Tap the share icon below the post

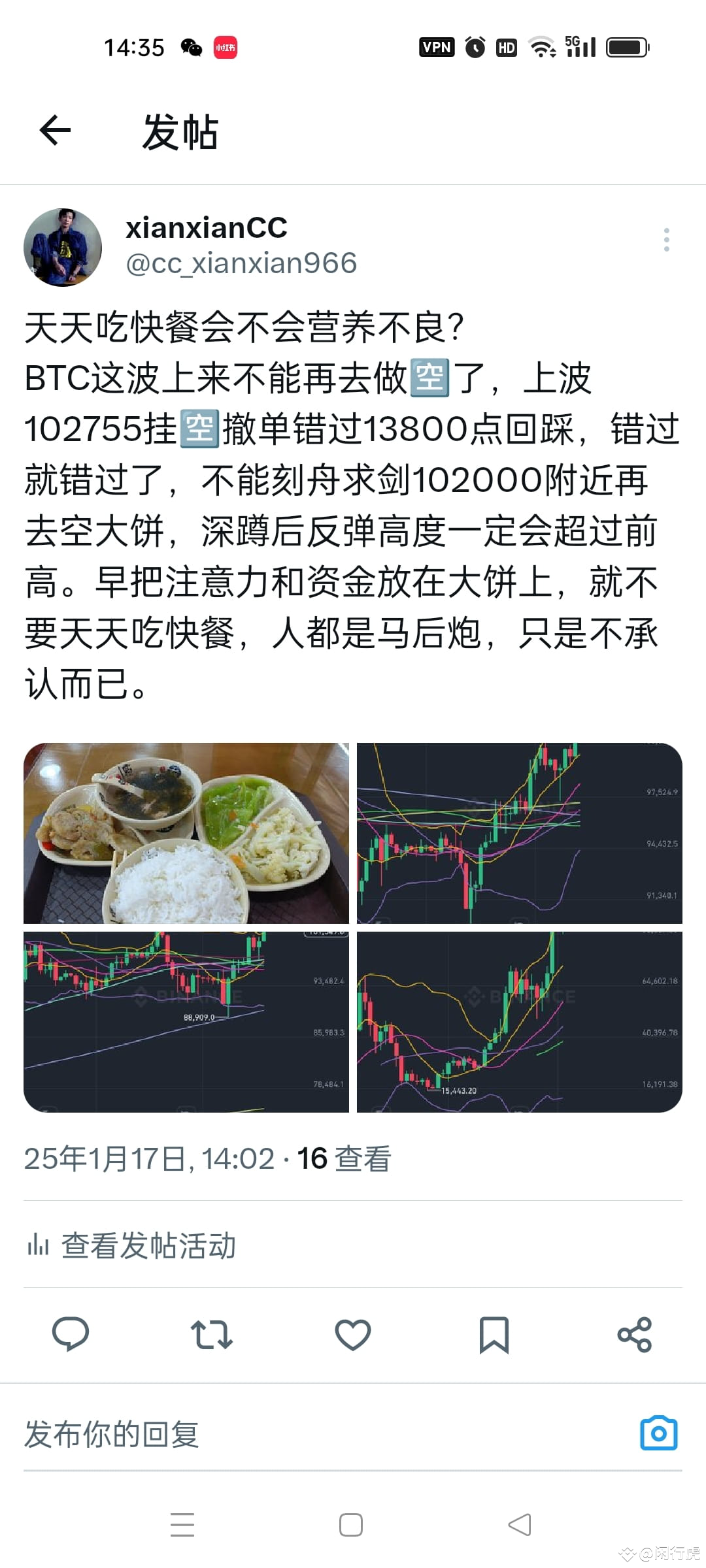click(x=635, y=1335)
